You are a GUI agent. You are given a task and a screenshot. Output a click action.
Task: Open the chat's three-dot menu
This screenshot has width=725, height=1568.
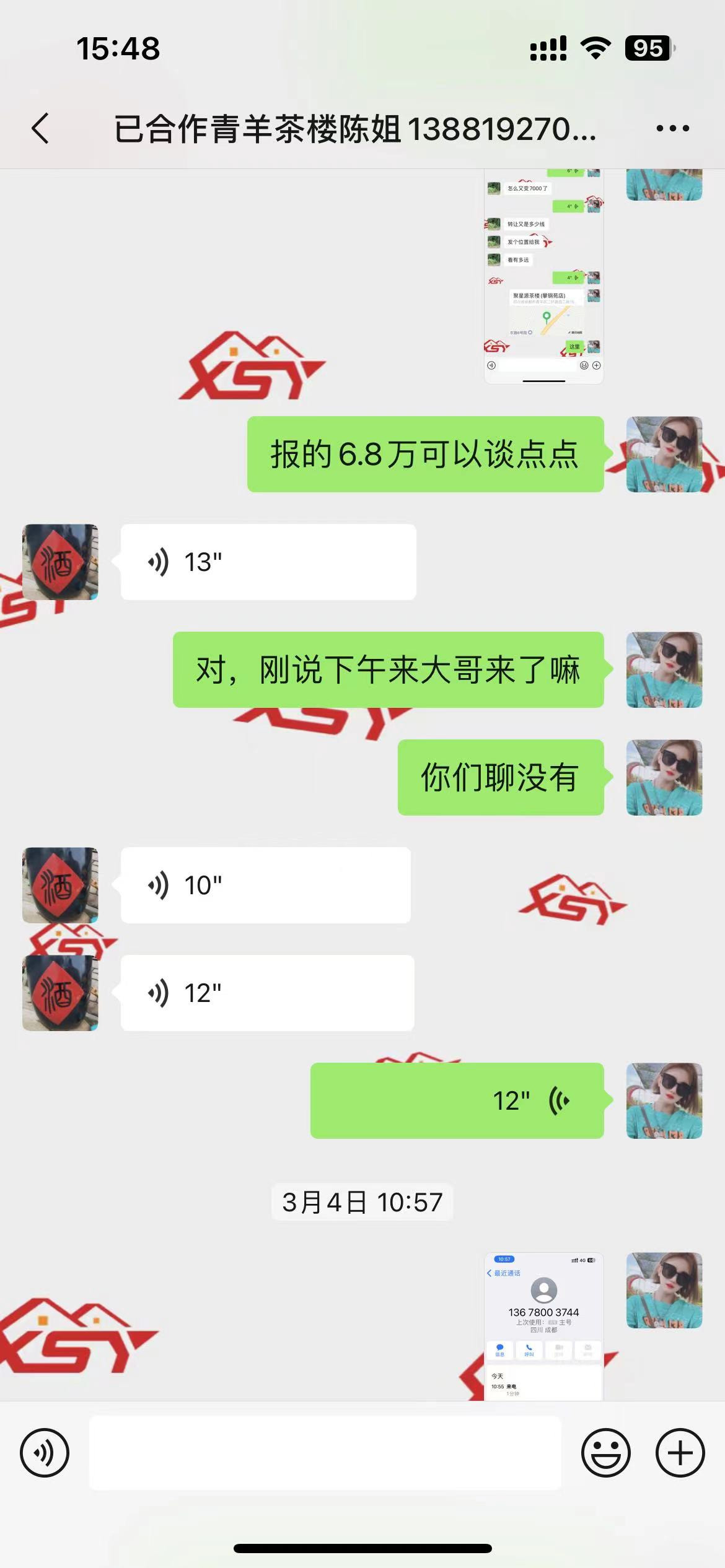(x=672, y=129)
